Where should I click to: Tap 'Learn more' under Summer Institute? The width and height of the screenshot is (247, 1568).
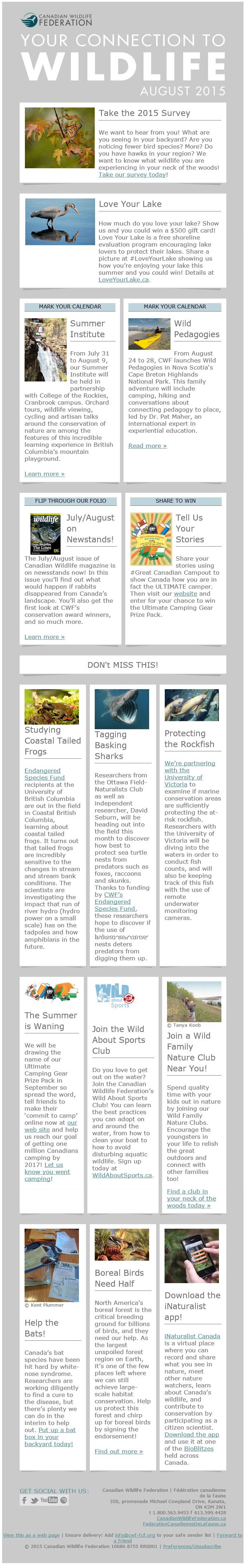click(45, 473)
